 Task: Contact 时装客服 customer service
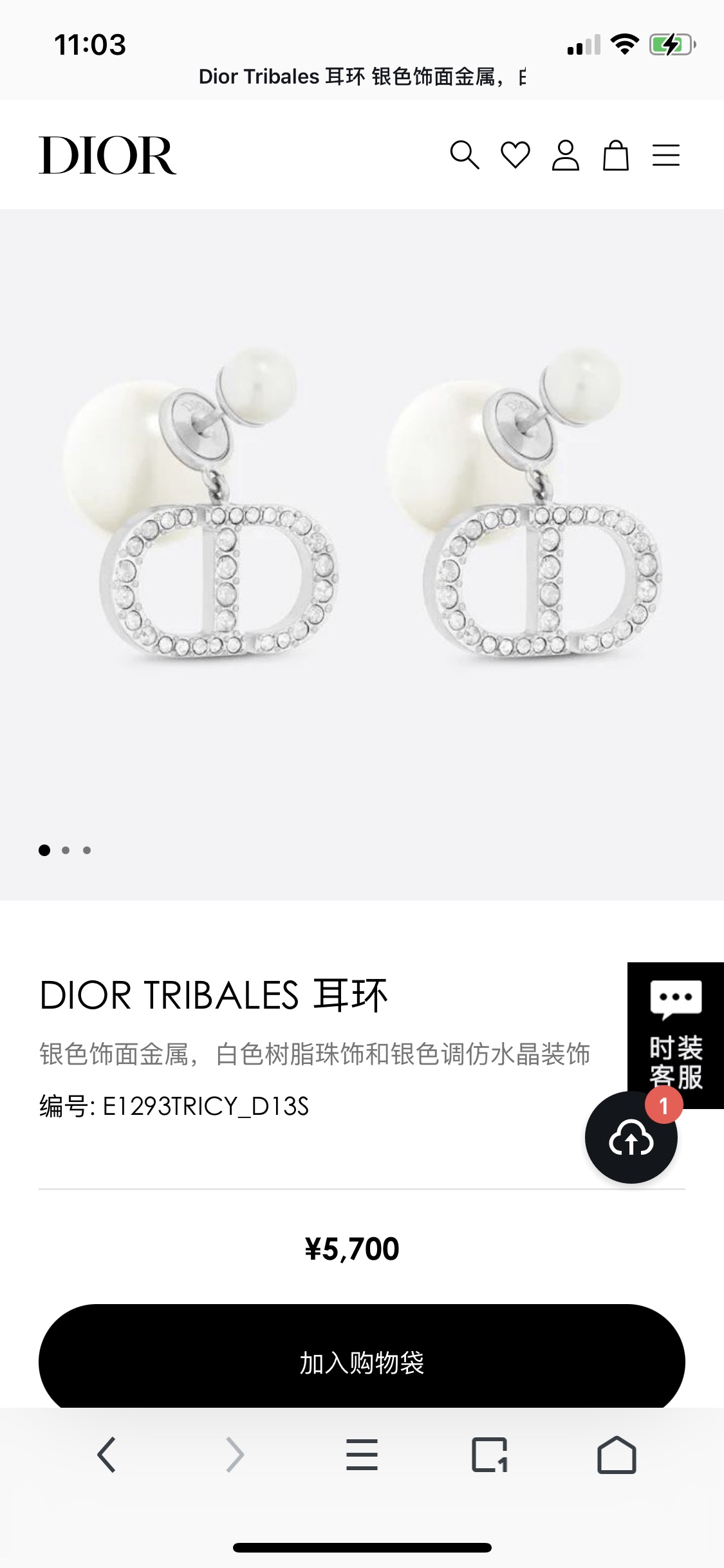(676, 1030)
